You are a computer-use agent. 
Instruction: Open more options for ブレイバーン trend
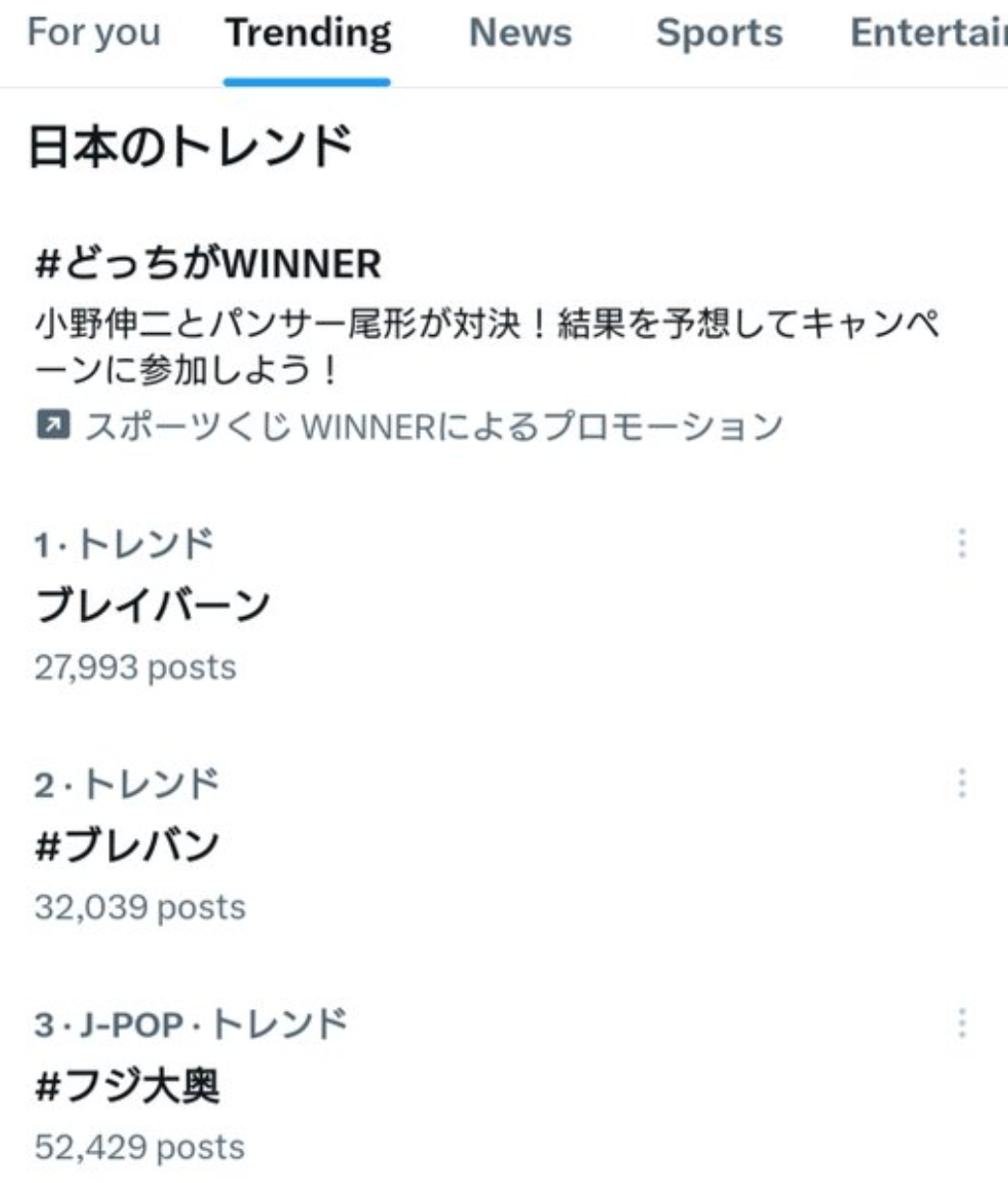962,544
